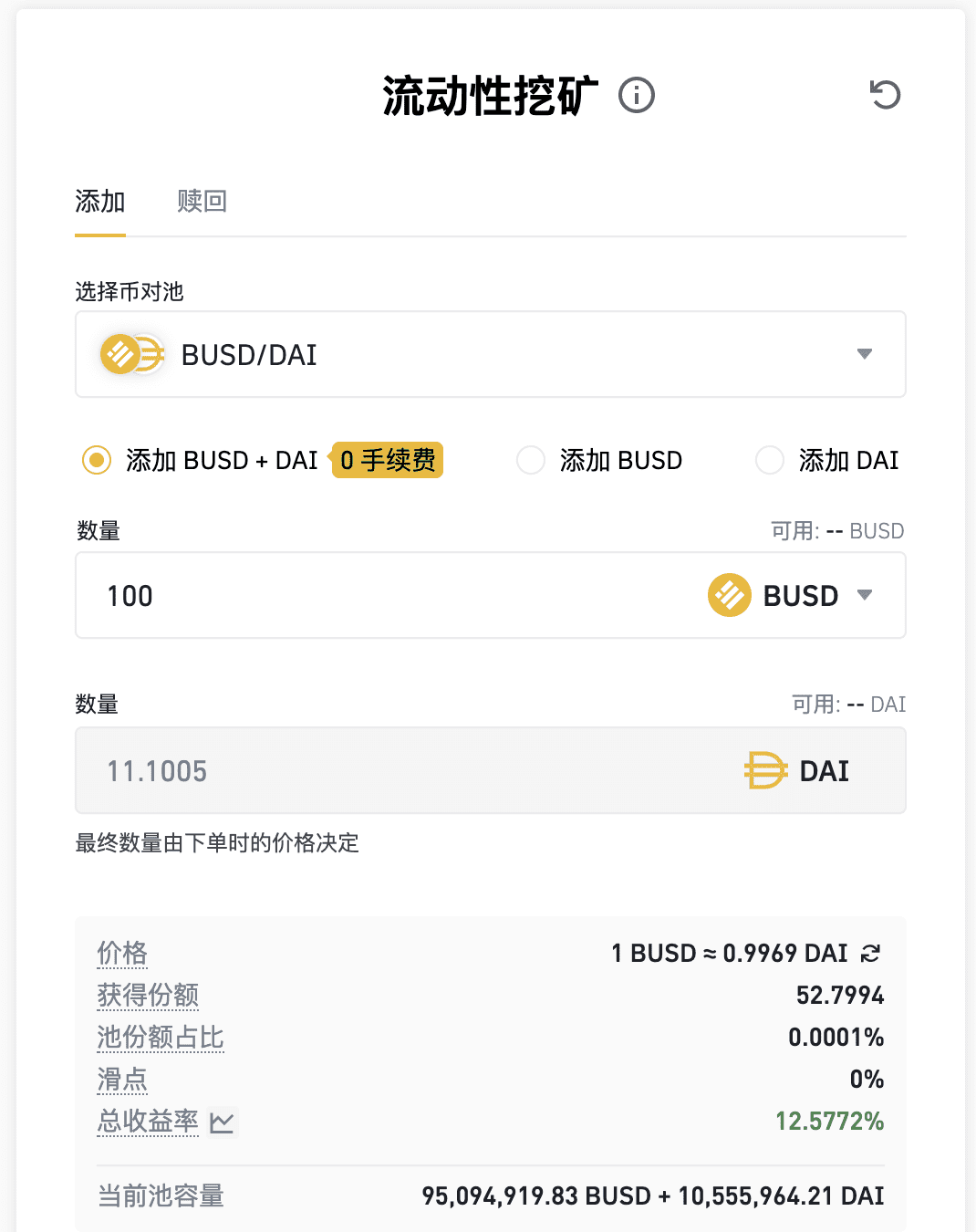Viewport: 976px width, 1232px height.
Task: Click the DAI coin icon in the amount field
Action: (764, 770)
